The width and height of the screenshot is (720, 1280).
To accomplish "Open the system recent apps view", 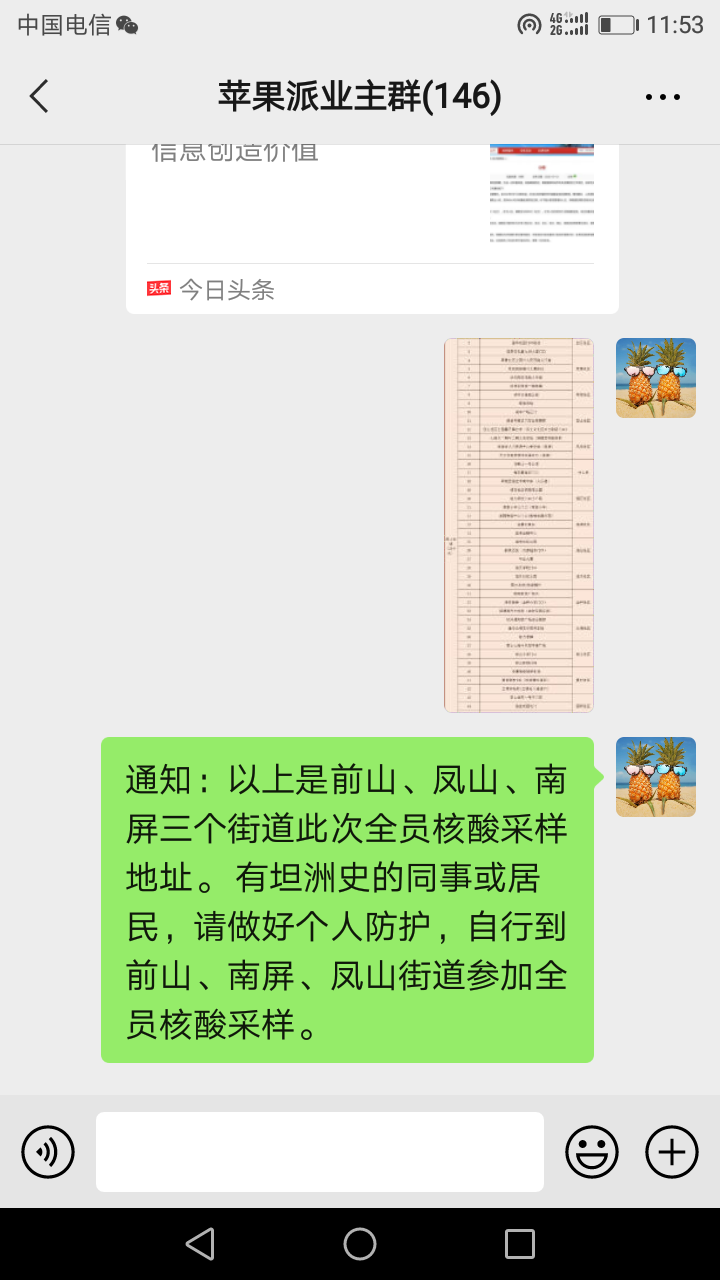I will tap(520, 1244).
